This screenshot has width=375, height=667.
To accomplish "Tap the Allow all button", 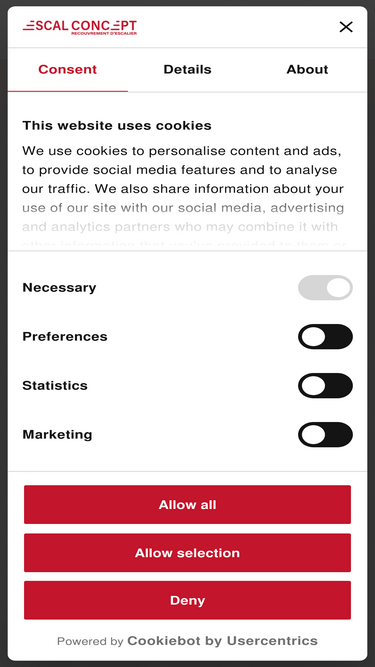I will [188, 505].
